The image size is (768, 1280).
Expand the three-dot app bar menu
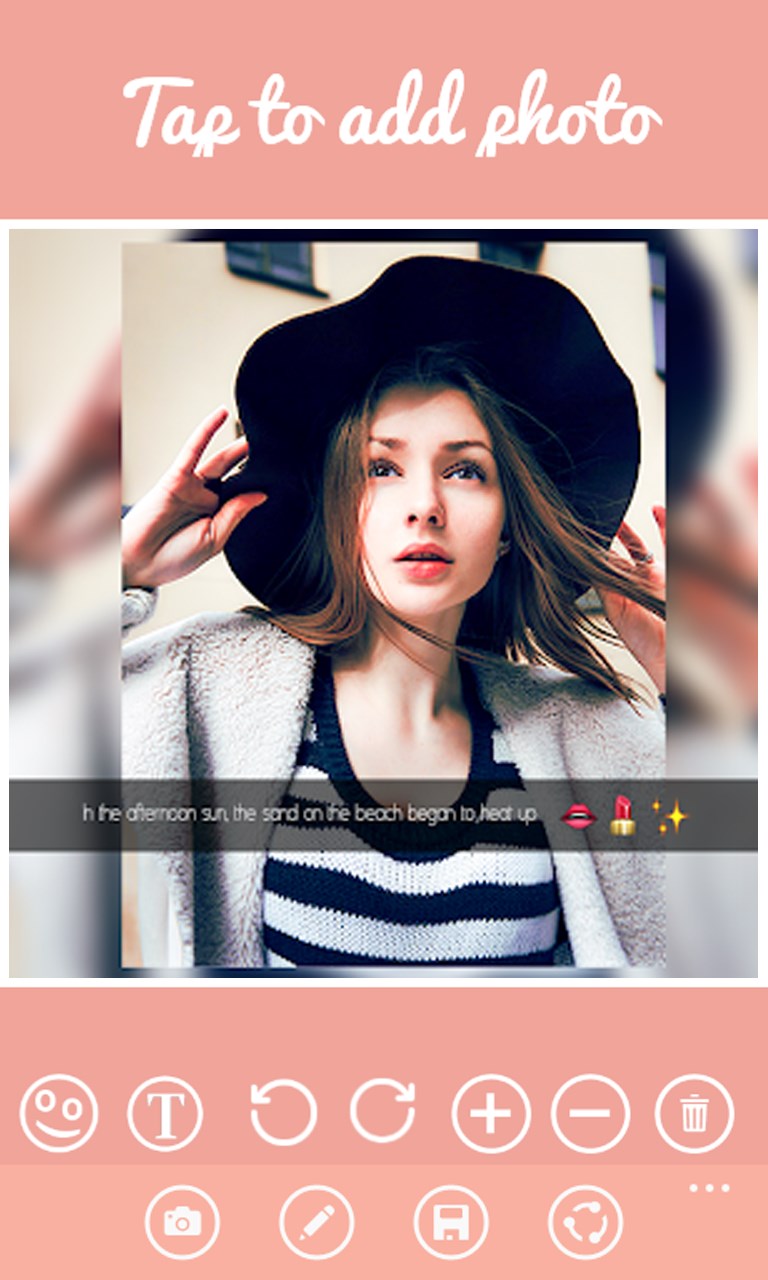click(x=709, y=1188)
